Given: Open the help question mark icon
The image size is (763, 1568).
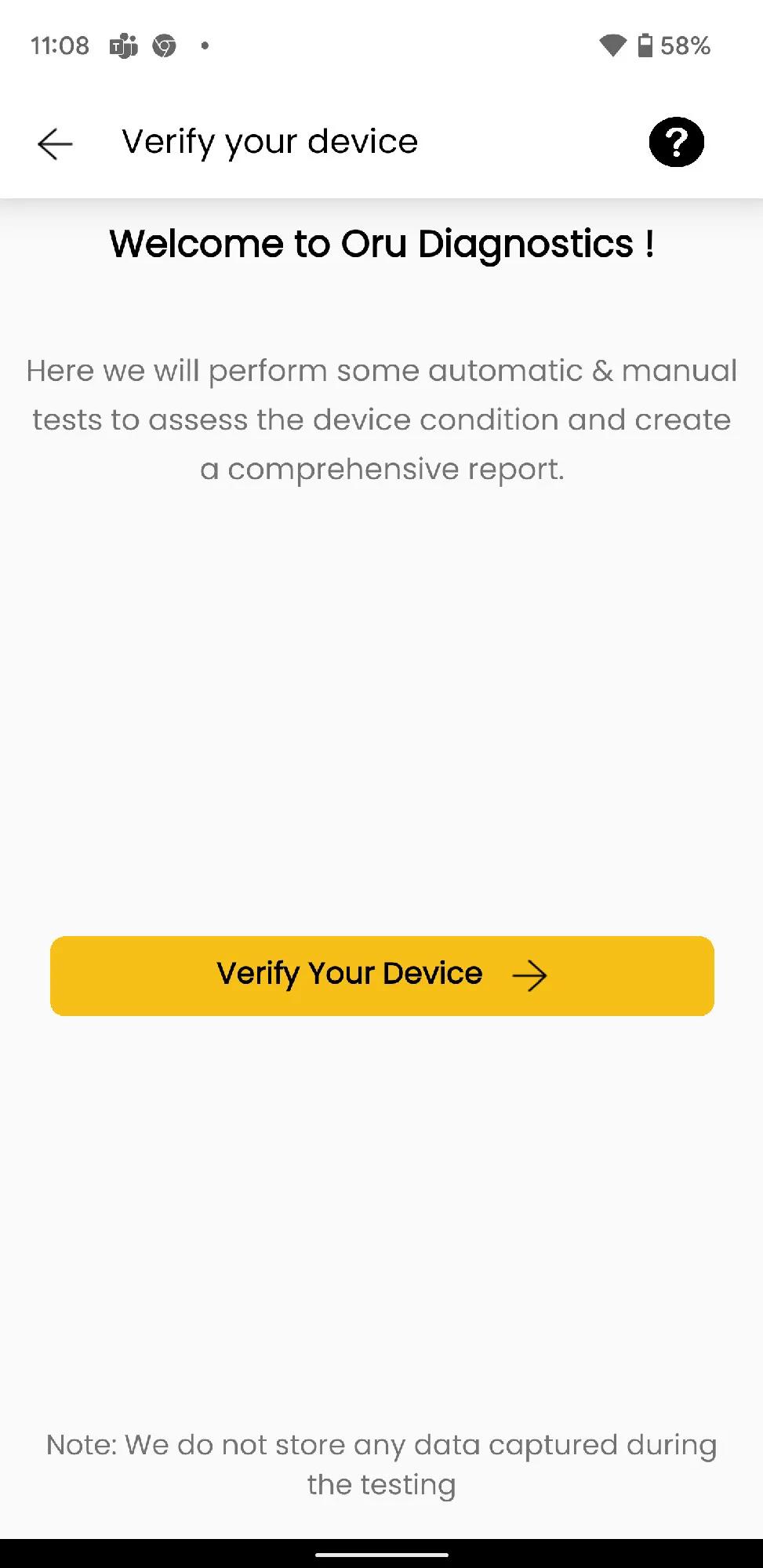Looking at the screenshot, I should pyautogui.click(x=676, y=143).
